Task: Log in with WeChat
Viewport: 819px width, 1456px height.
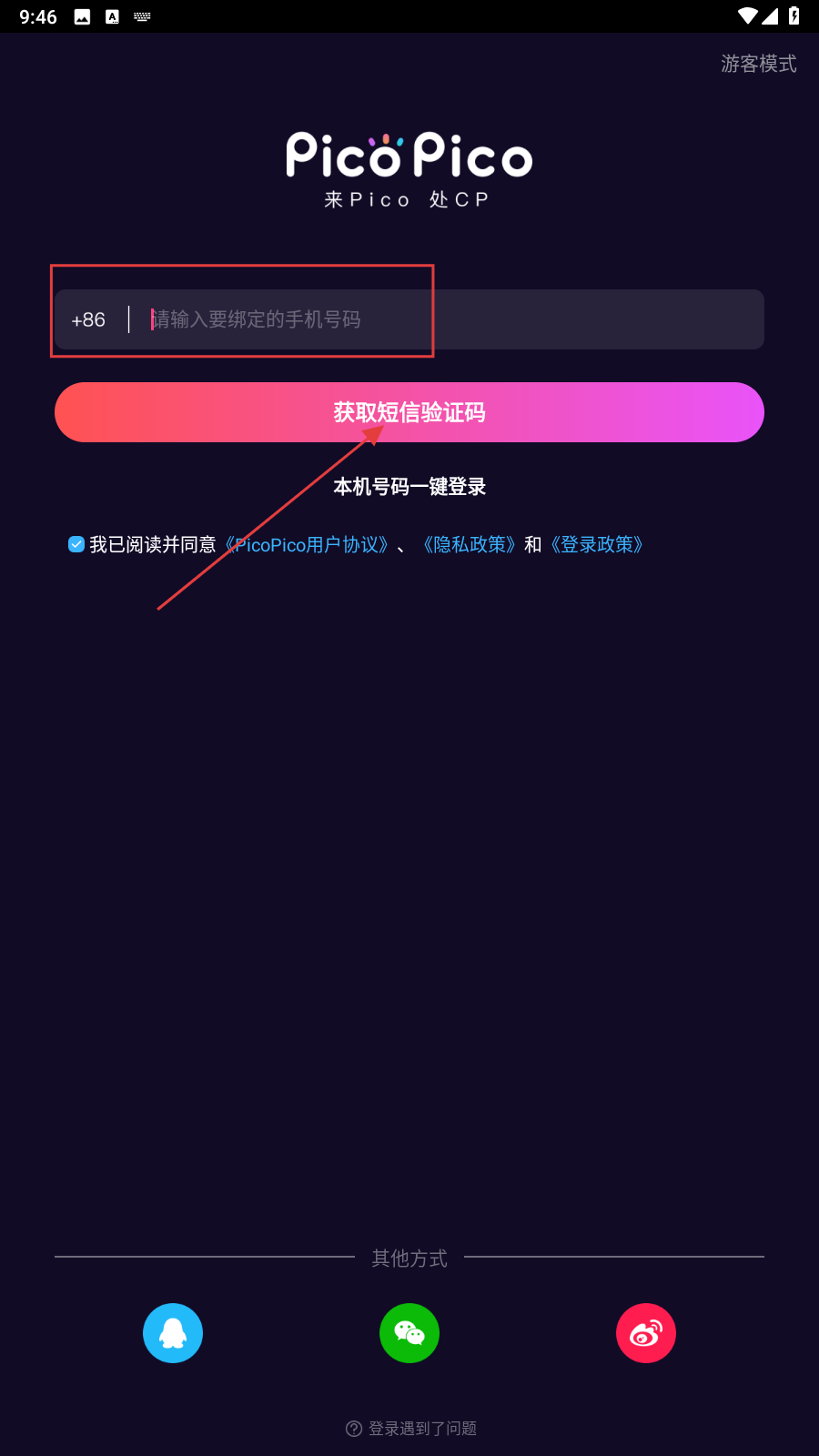Action: coord(409,1333)
